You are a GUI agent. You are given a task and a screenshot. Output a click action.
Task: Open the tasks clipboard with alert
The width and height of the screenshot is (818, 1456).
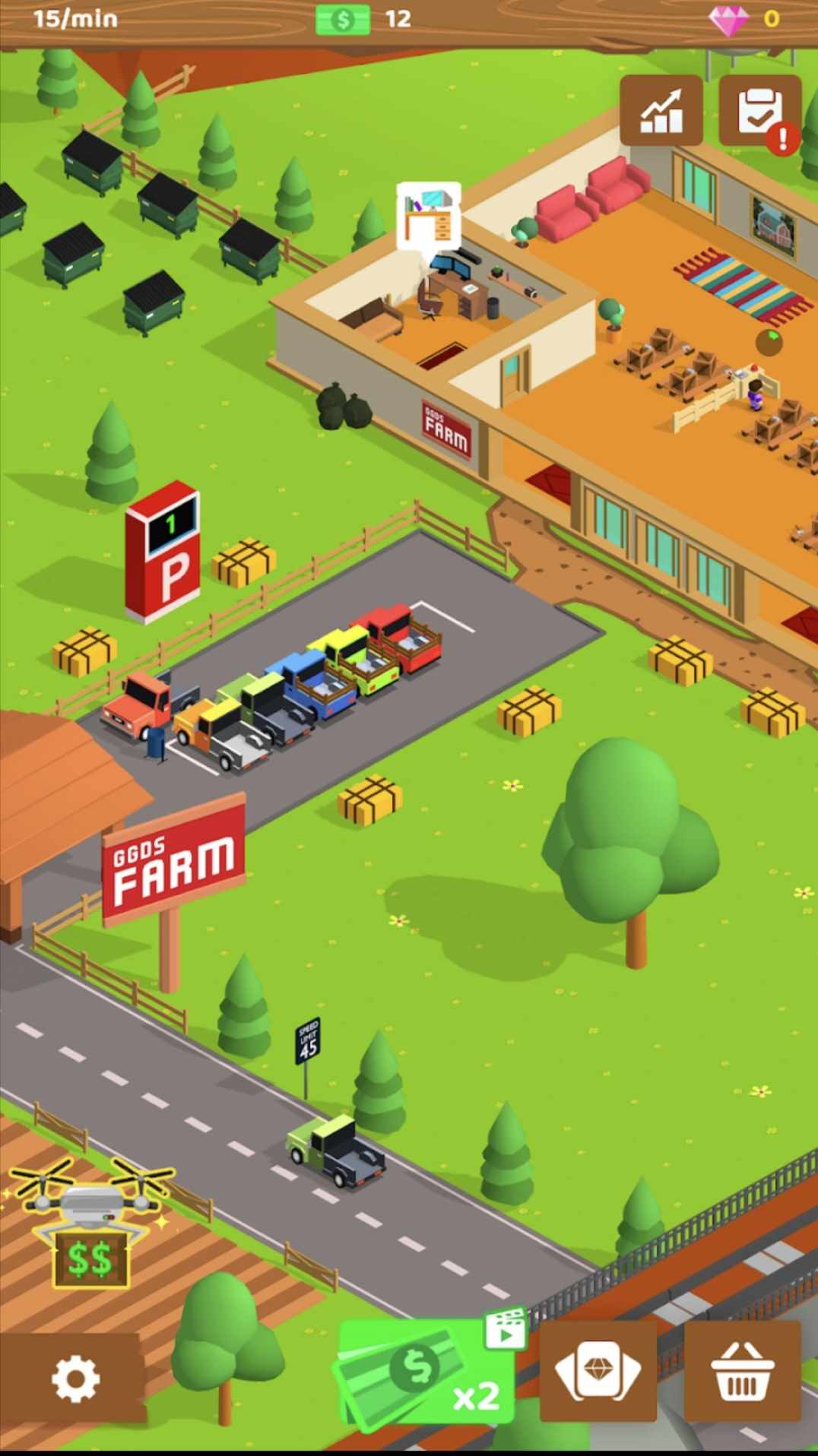click(x=759, y=111)
